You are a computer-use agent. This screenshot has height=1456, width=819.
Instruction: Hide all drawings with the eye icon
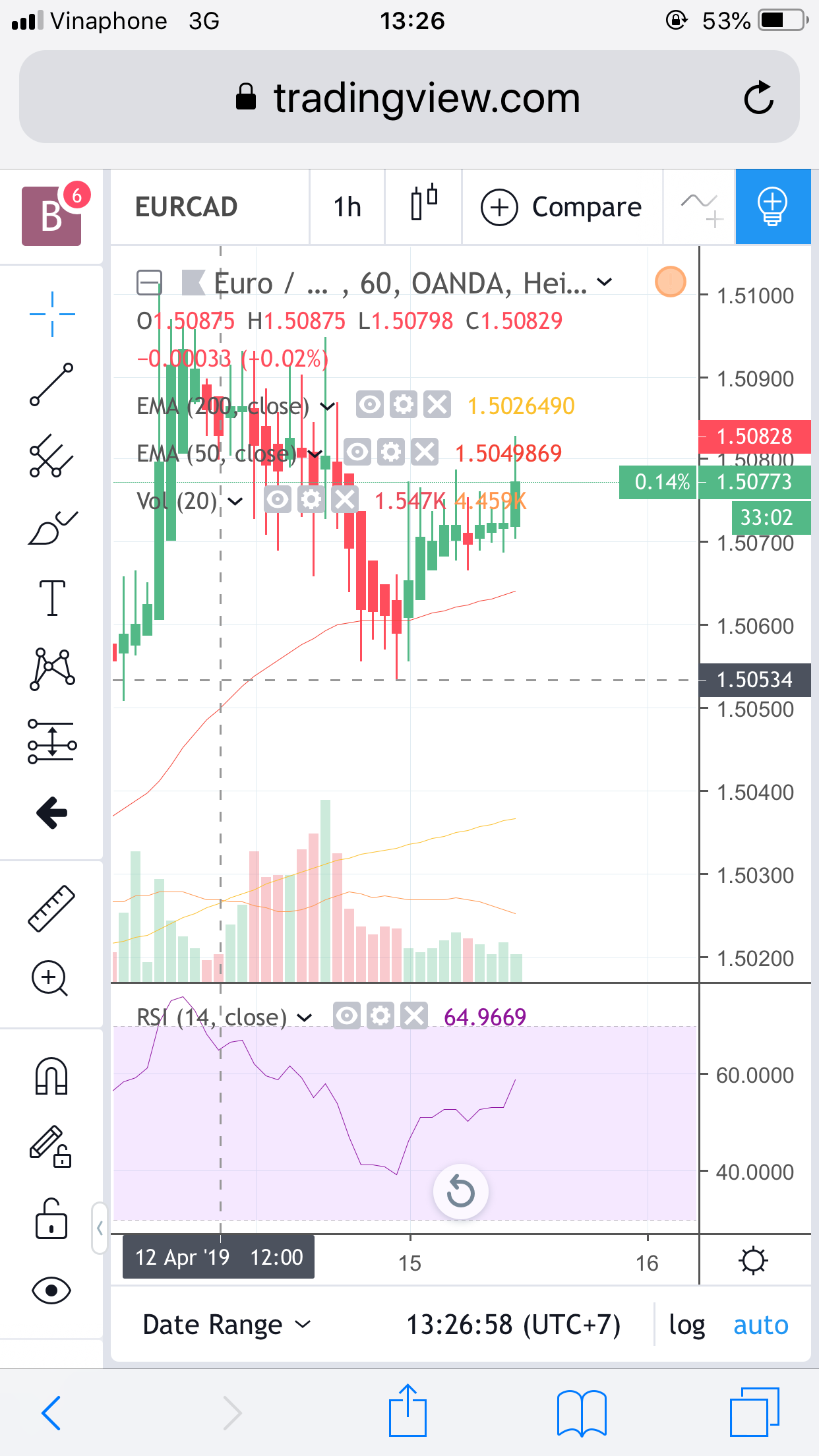coord(51,1290)
